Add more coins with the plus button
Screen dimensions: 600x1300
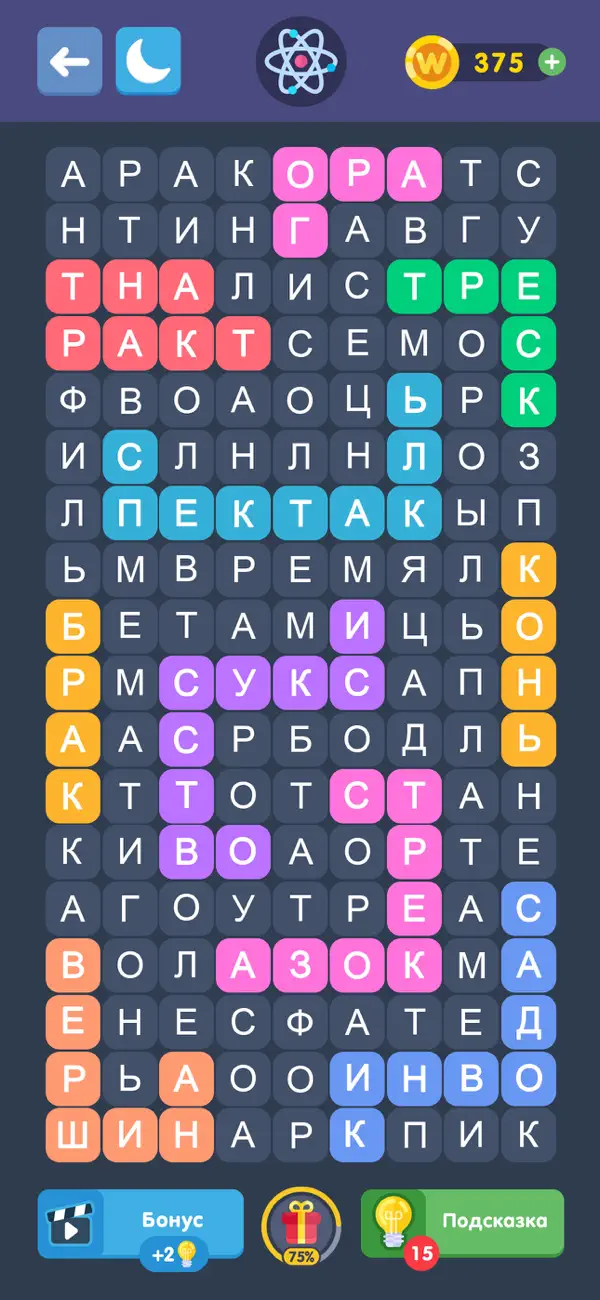[x=551, y=62]
